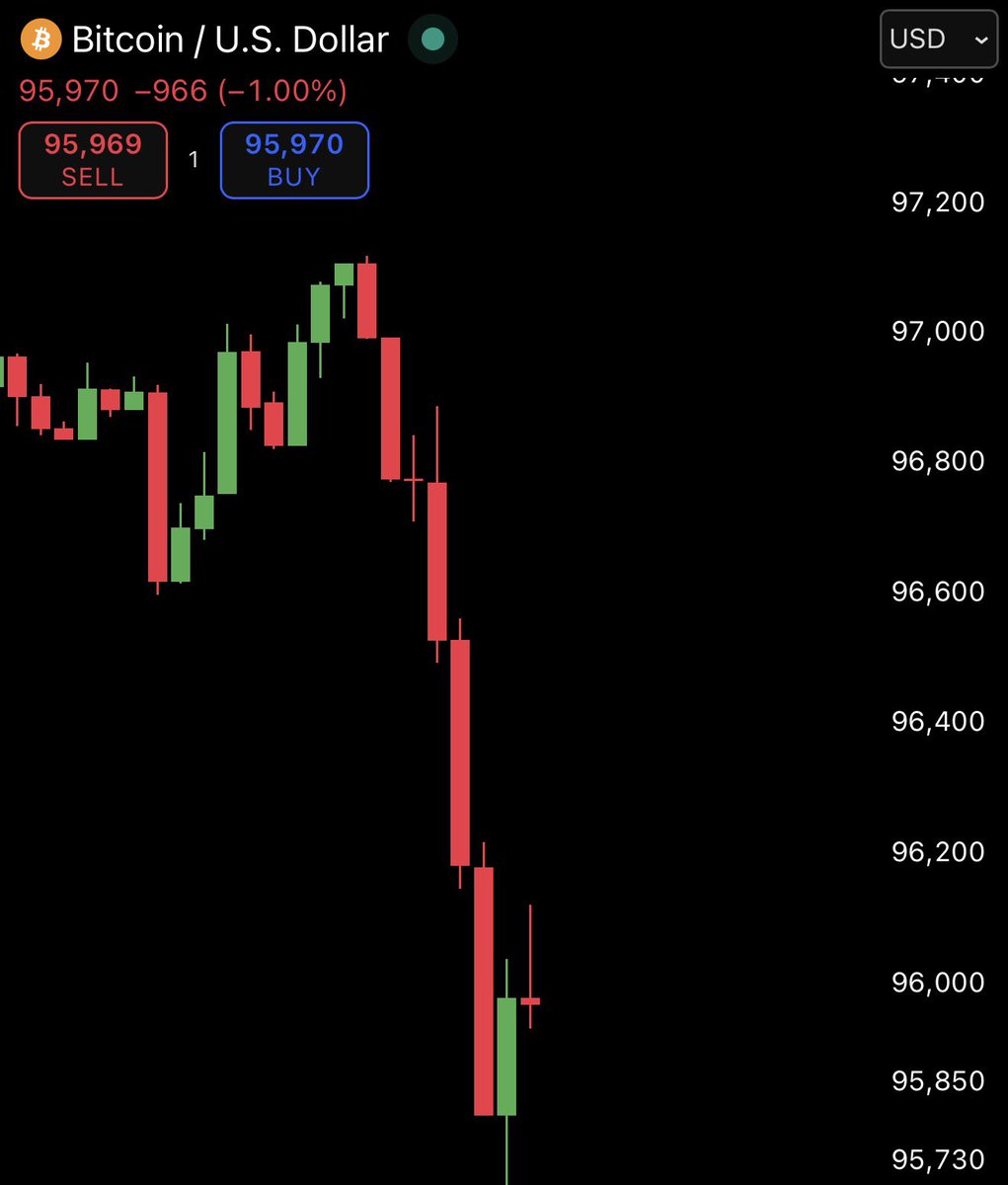Image resolution: width=1008 pixels, height=1185 pixels.
Task: Open the Bitcoin / U.S. Dollar symbol title
Action: [x=230, y=40]
